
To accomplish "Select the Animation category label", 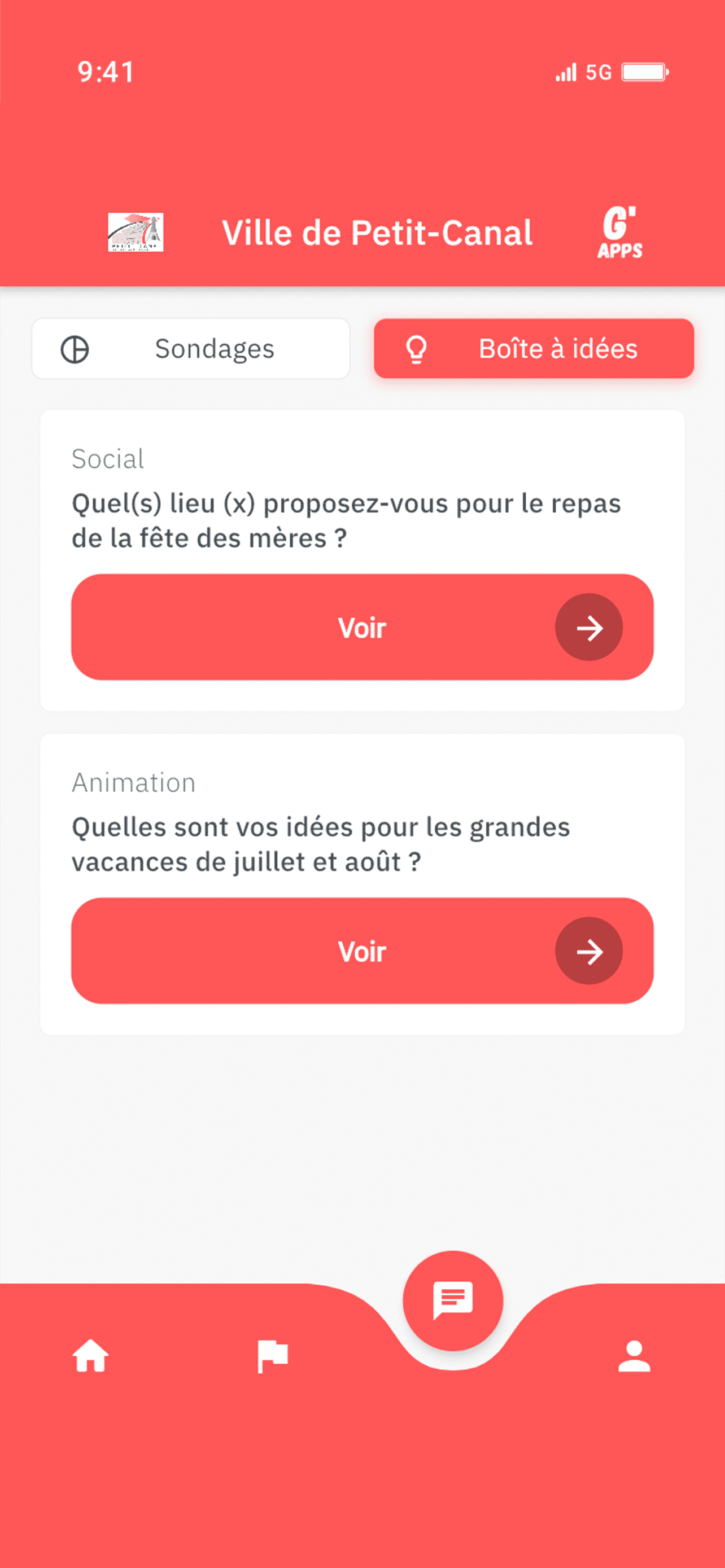I will (133, 782).
